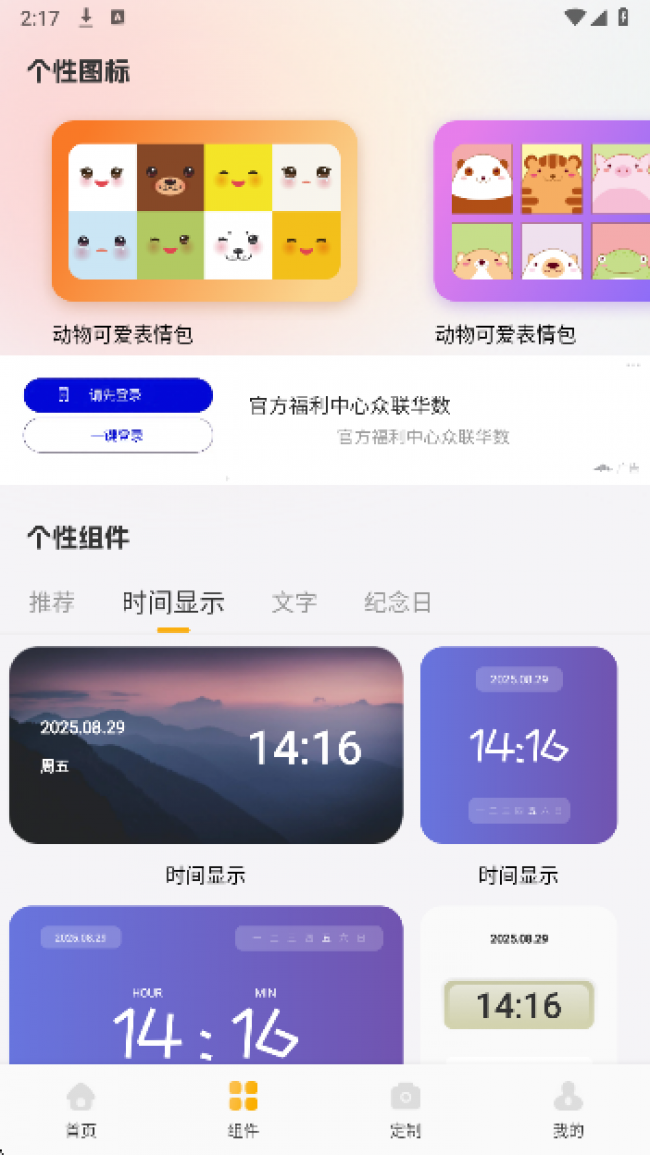Image resolution: width=650 pixels, height=1155 pixels.
Task: Tap the outlined 一键登录 button
Action: 118,436
